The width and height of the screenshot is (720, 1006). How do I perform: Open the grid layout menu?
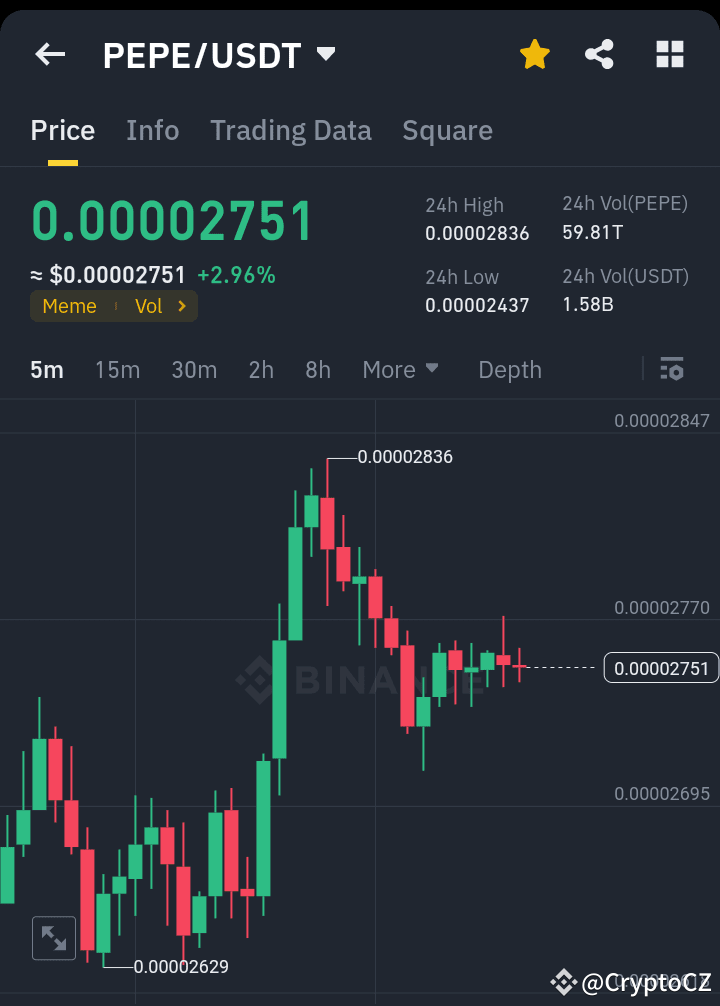(669, 55)
